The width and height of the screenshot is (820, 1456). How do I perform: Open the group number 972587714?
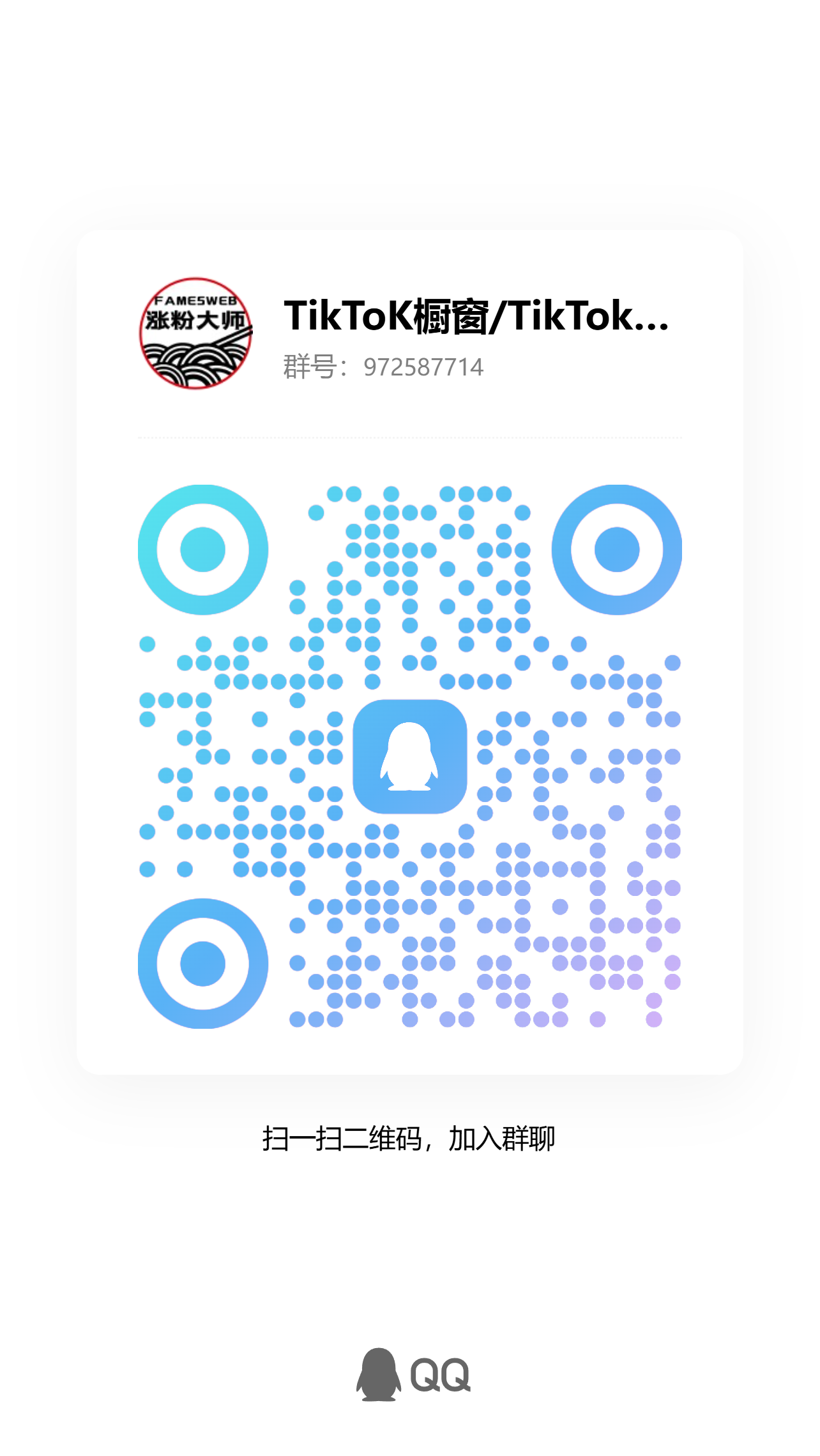click(423, 366)
